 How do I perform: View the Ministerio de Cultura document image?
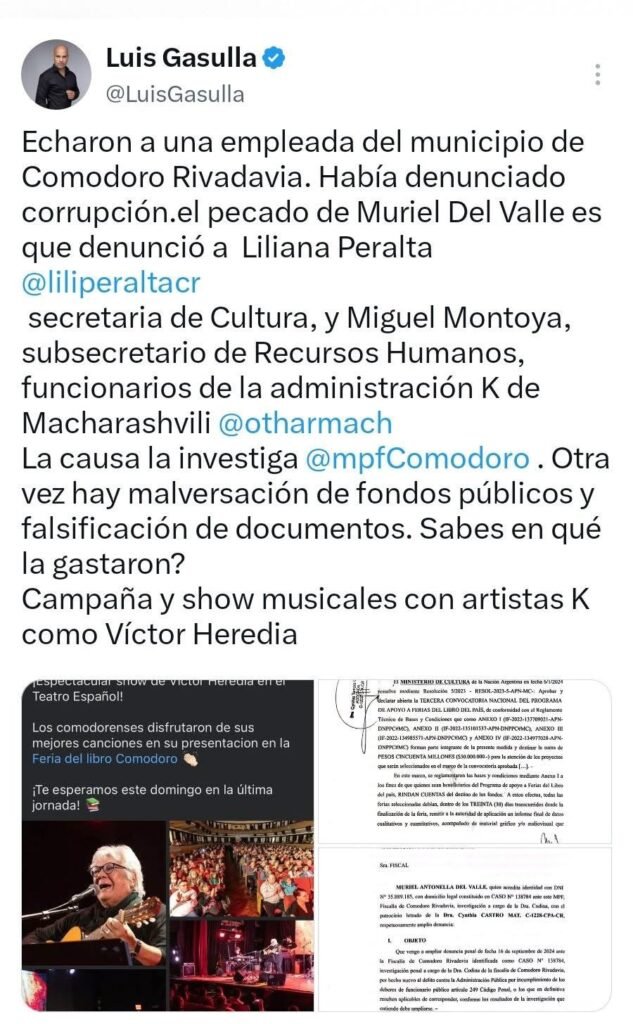tap(464, 761)
